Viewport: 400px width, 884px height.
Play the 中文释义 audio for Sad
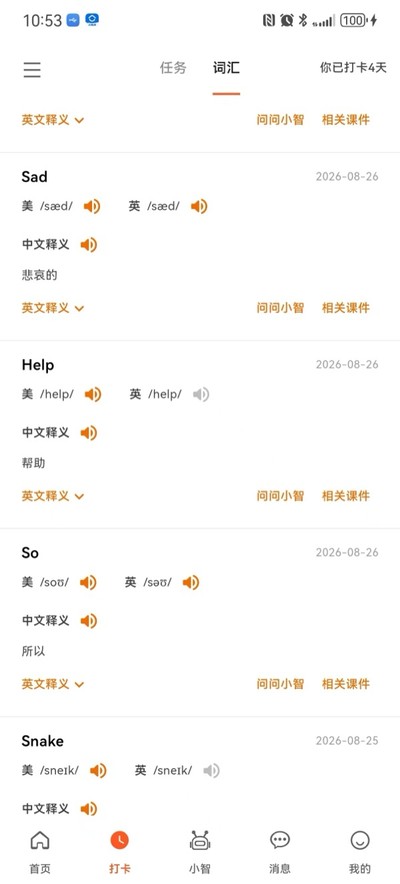click(x=88, y=245)
